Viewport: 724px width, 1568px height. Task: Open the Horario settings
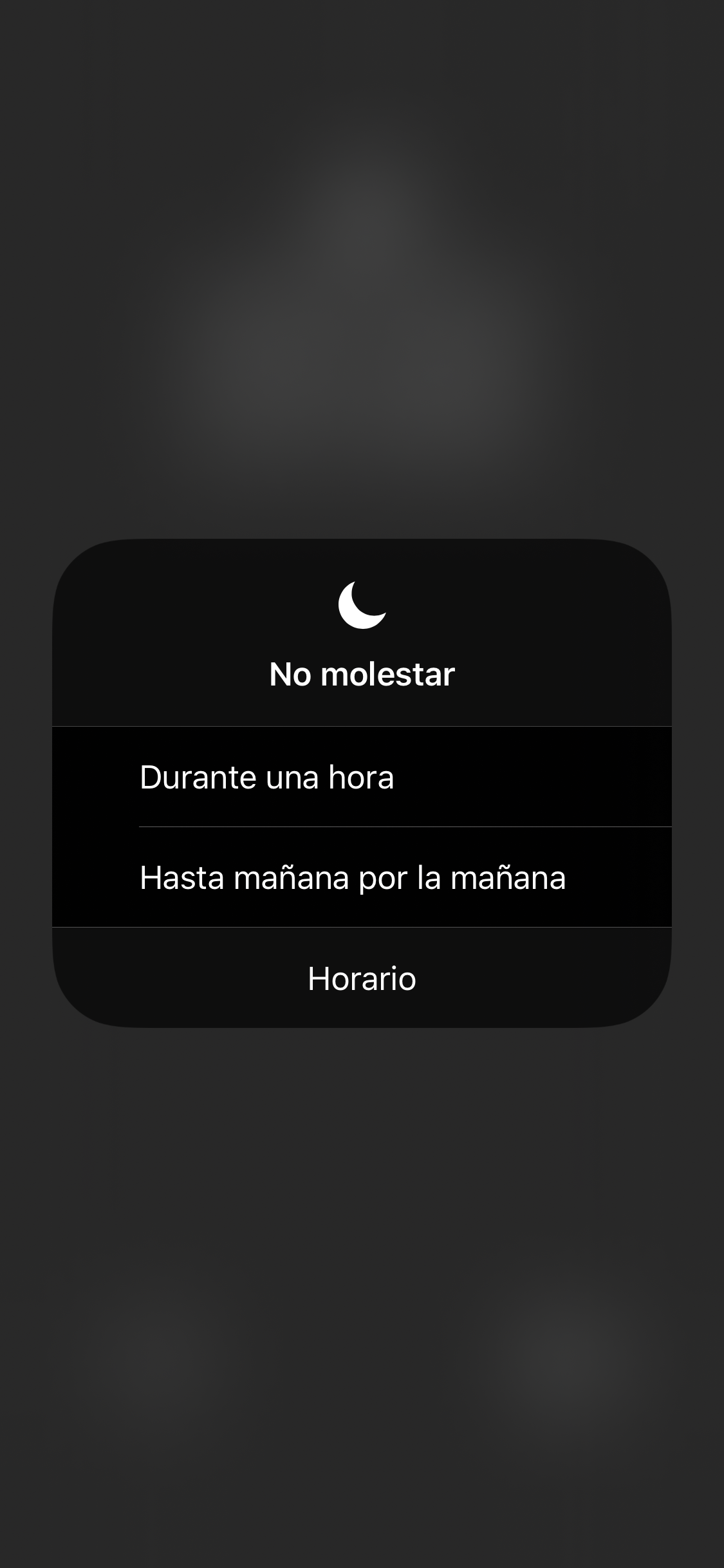(x=362, y=978)
